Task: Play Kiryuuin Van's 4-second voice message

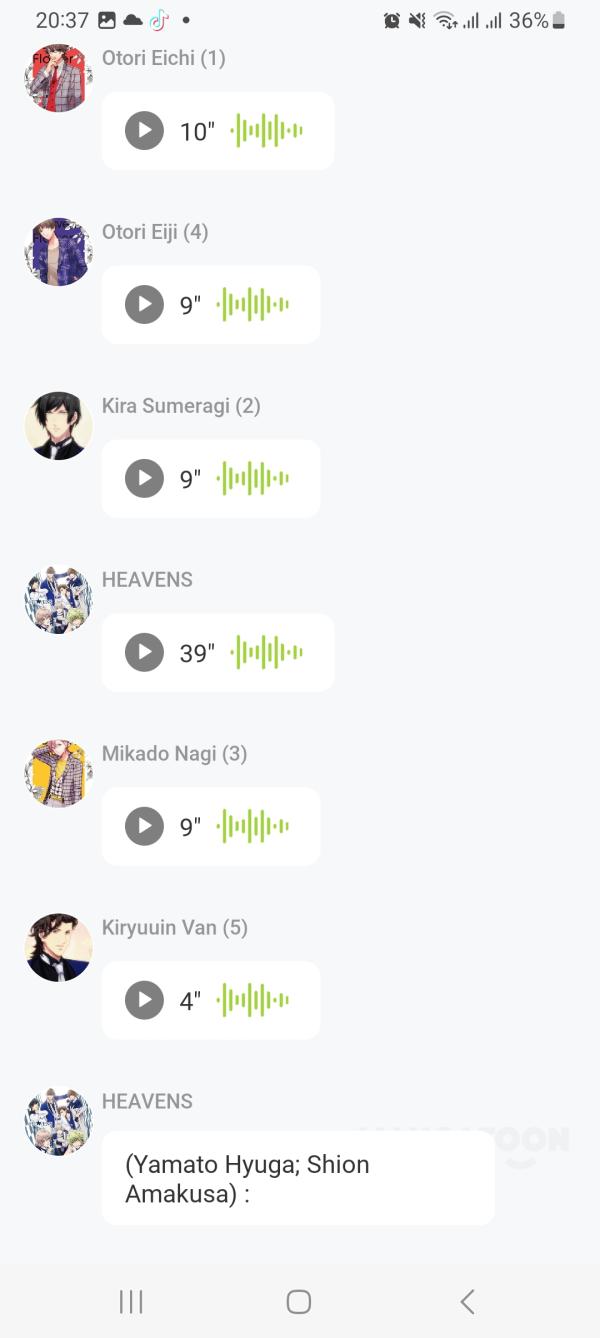Action: click(x=144, y=1001)
